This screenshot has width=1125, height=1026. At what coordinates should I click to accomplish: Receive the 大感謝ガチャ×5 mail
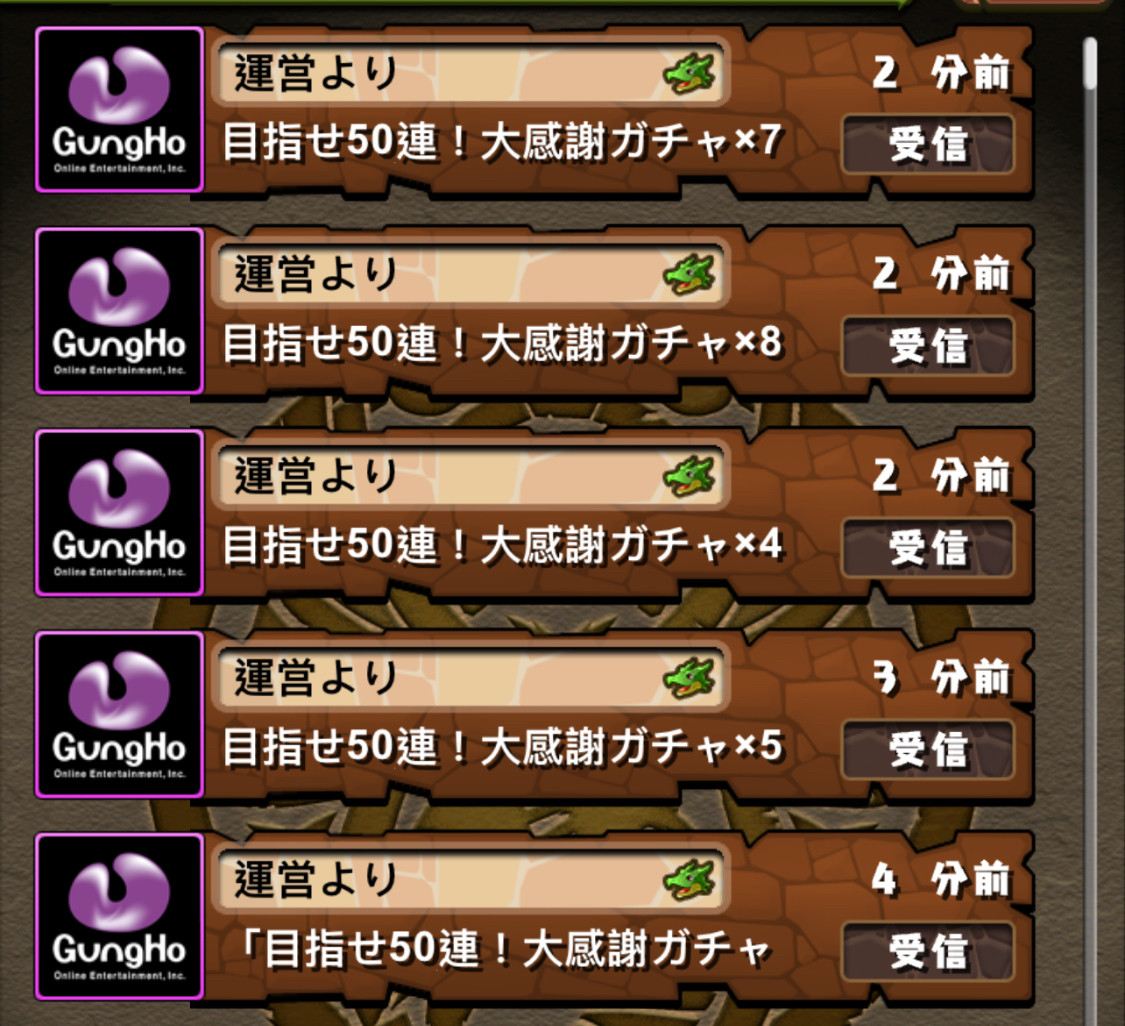927,748
